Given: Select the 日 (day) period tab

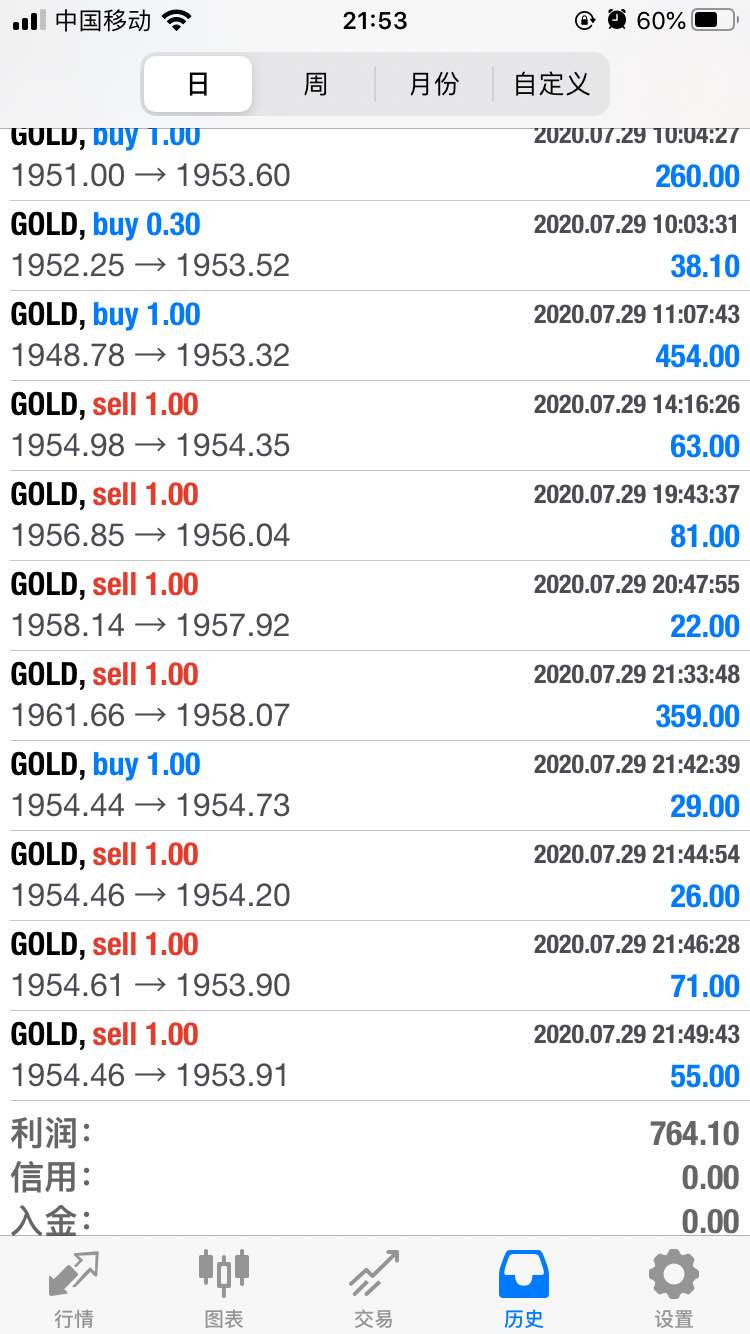Looking at the screenshot, I should [198, 84].
